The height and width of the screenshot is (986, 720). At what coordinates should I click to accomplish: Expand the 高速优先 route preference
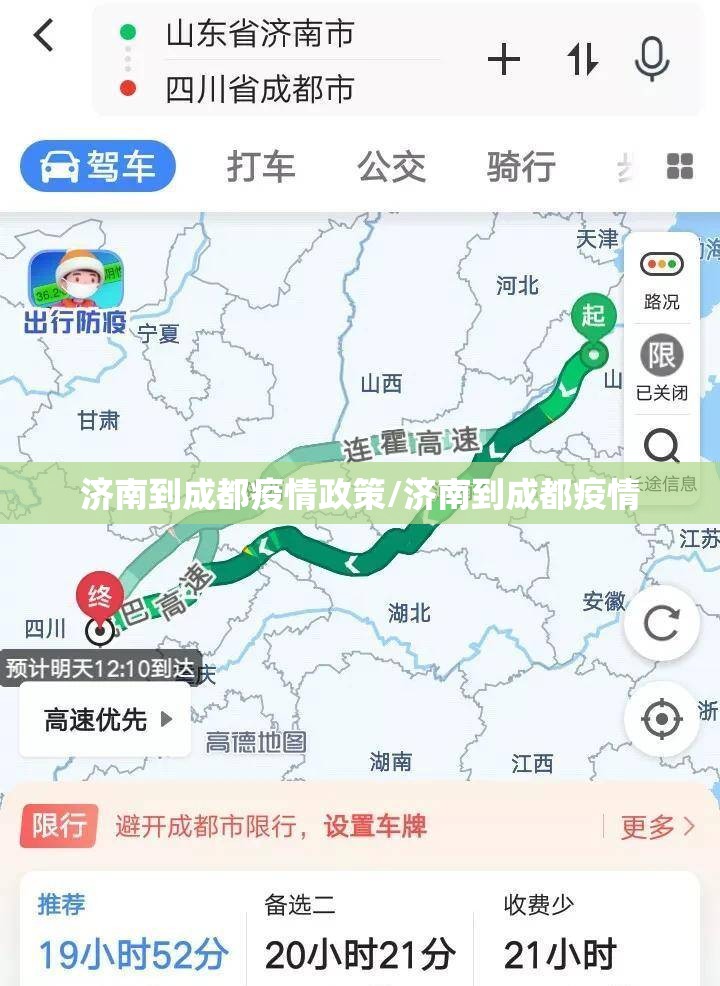pyautogui.click(x=107, y=719)
